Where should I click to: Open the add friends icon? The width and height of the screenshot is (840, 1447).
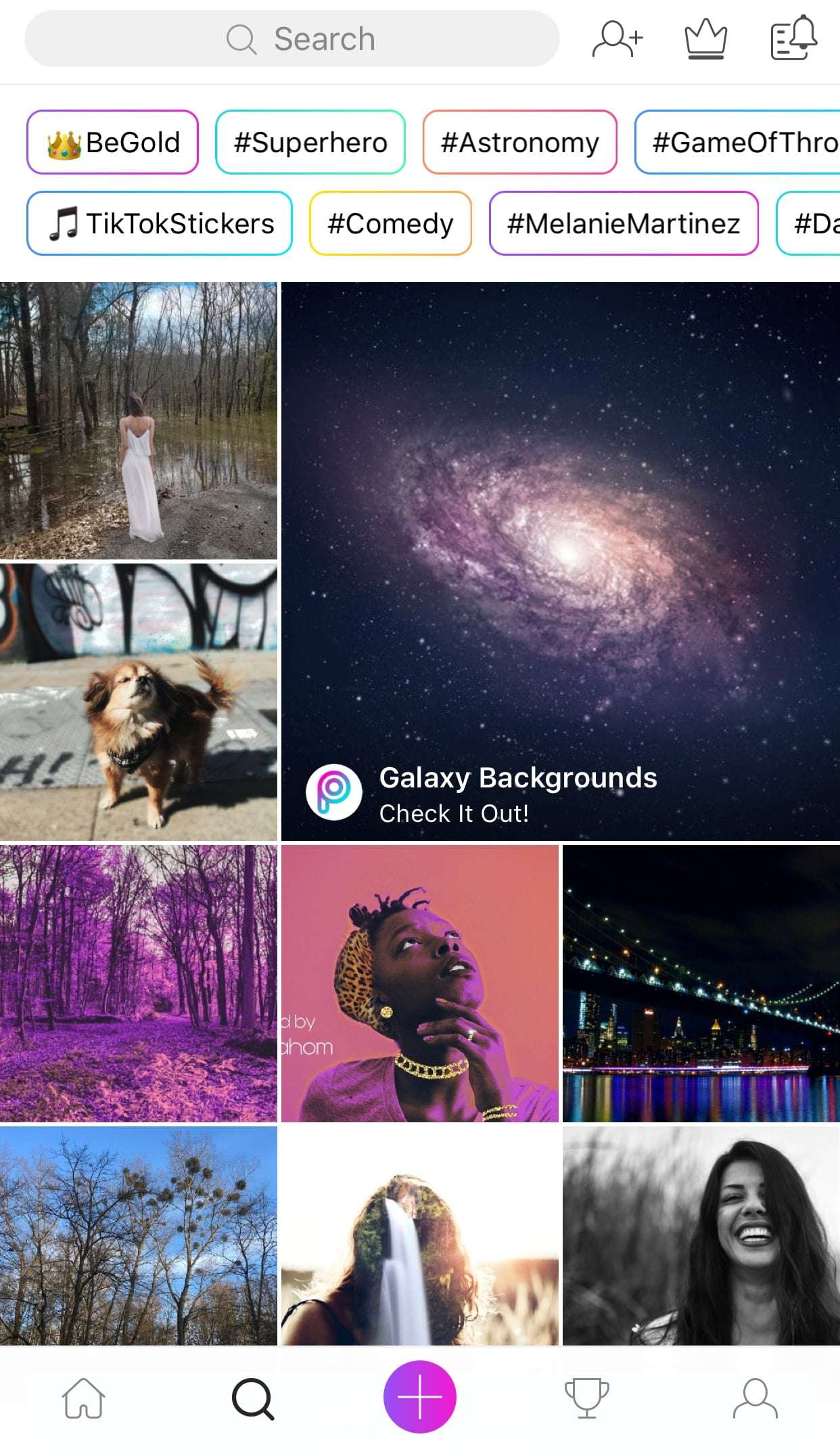(x=616, y=39)
